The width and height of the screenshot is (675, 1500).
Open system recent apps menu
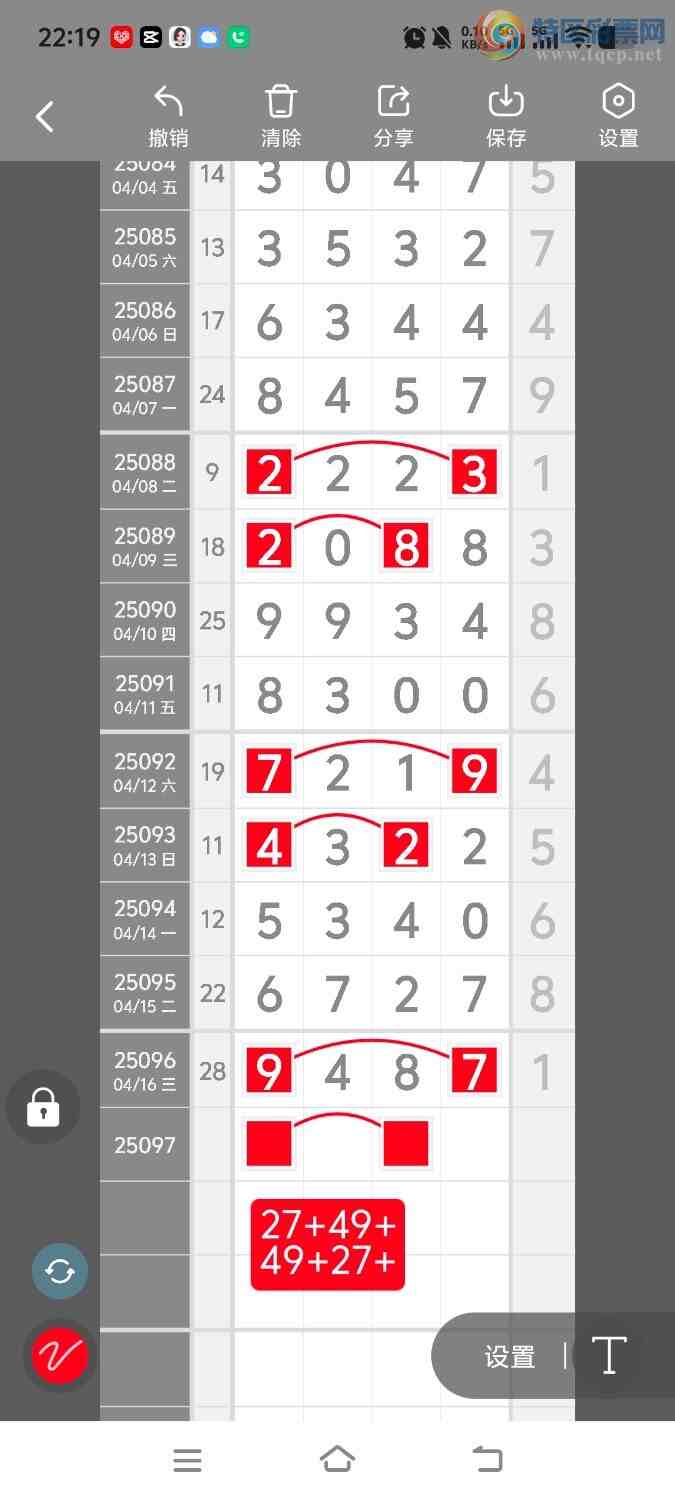187,1460
